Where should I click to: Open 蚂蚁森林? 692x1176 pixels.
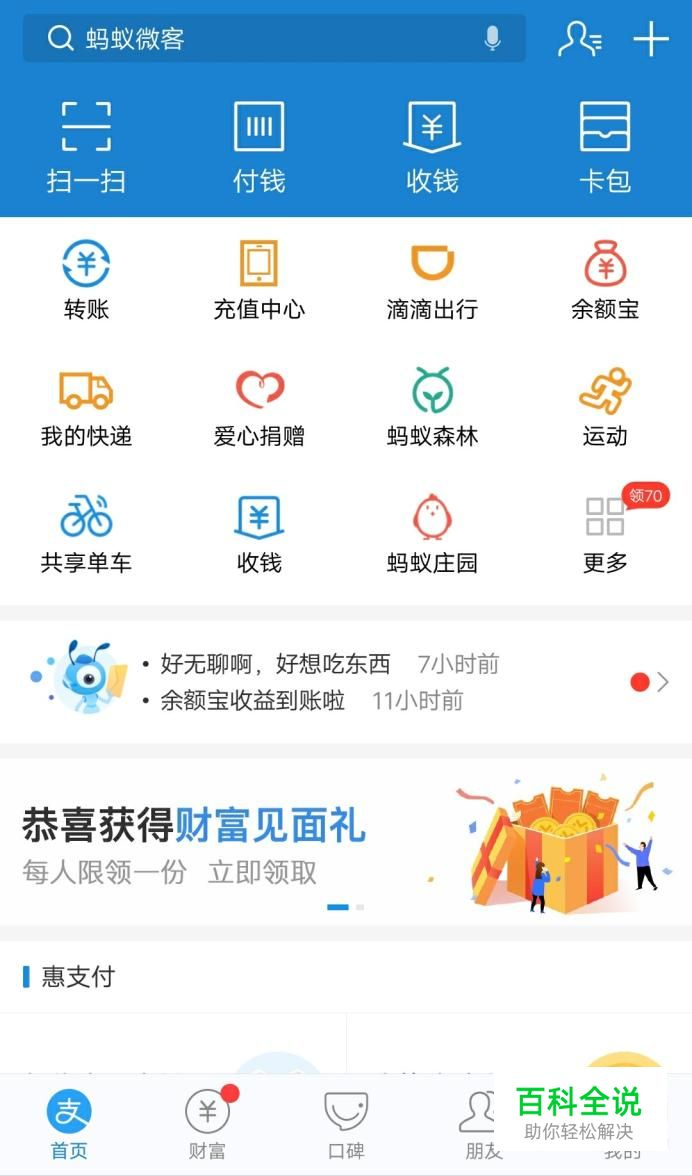click(x=432, y=407)
